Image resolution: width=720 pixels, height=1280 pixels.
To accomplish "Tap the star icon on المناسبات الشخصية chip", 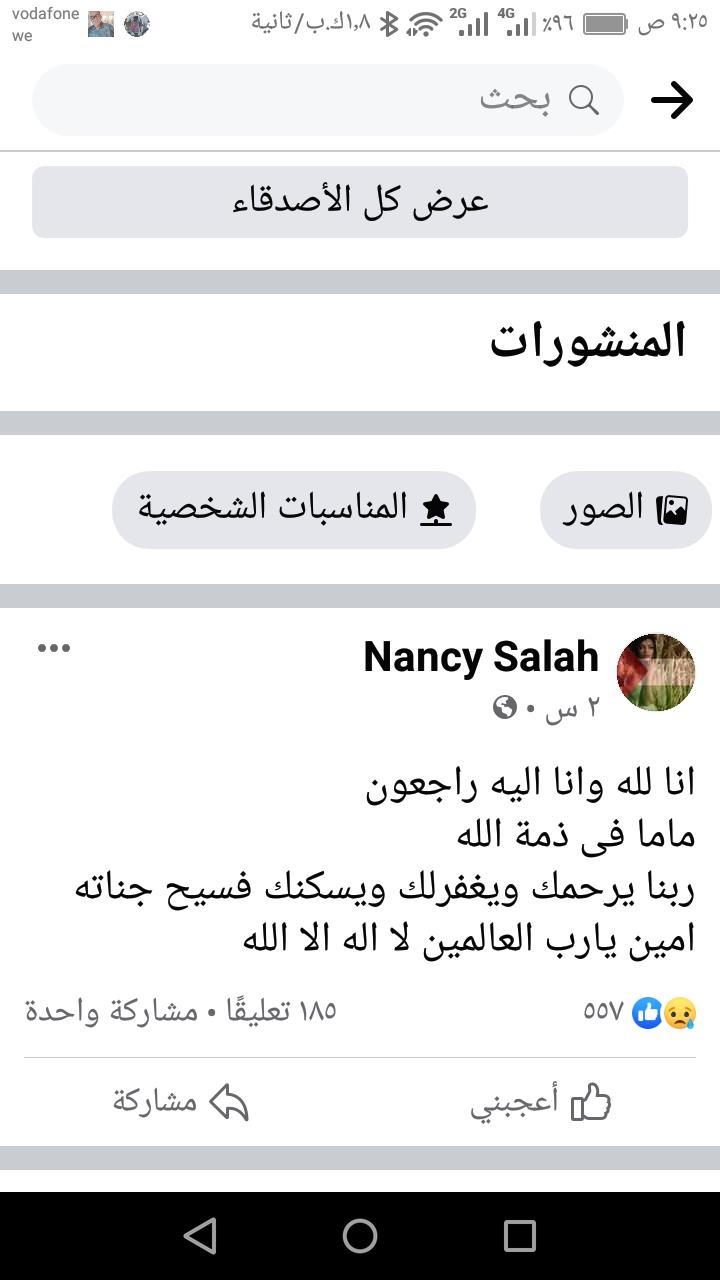I will click(434, 509).
